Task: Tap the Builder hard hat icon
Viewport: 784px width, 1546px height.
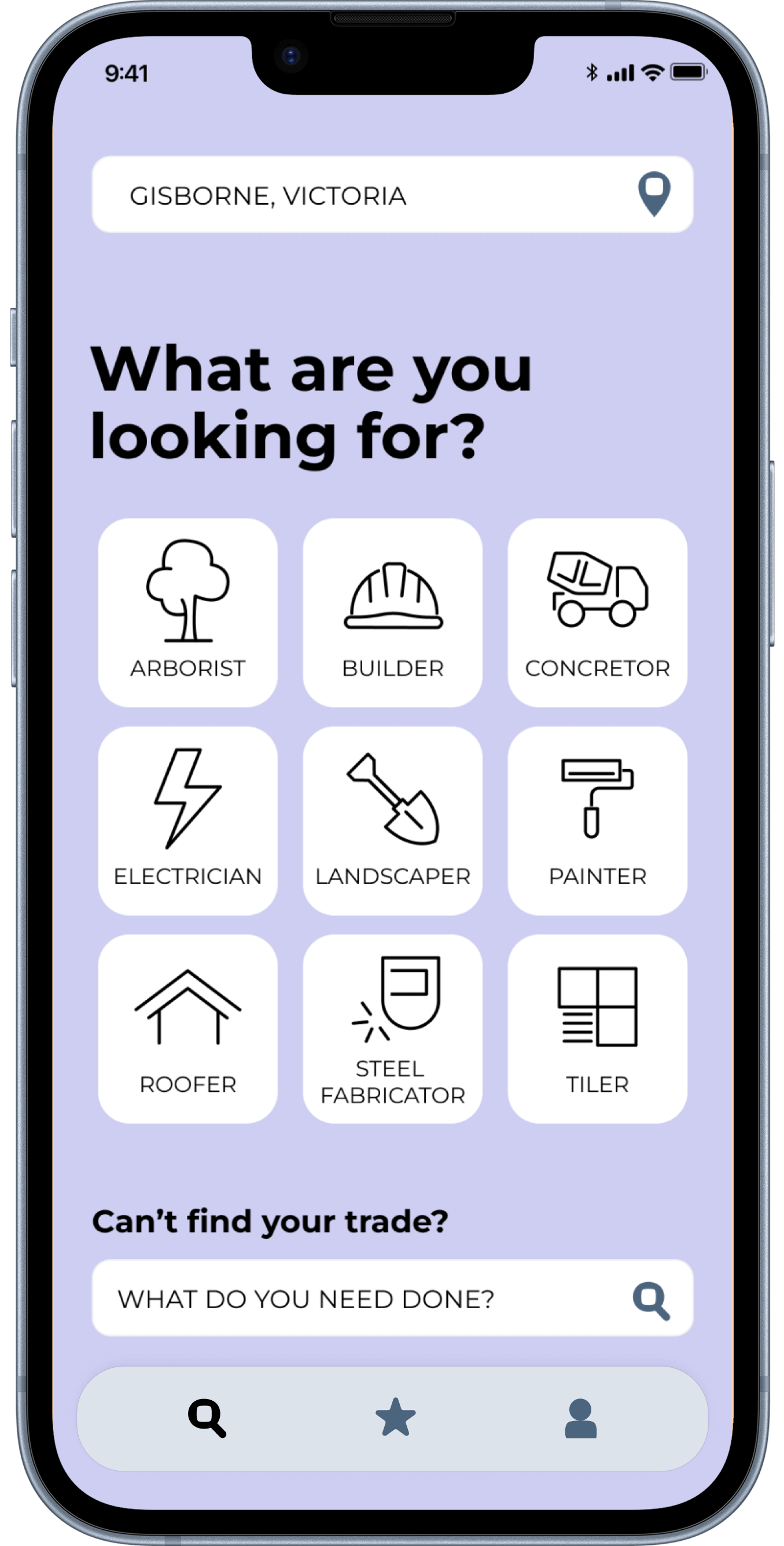Action: pyautogui.click(x=392, y=594)
